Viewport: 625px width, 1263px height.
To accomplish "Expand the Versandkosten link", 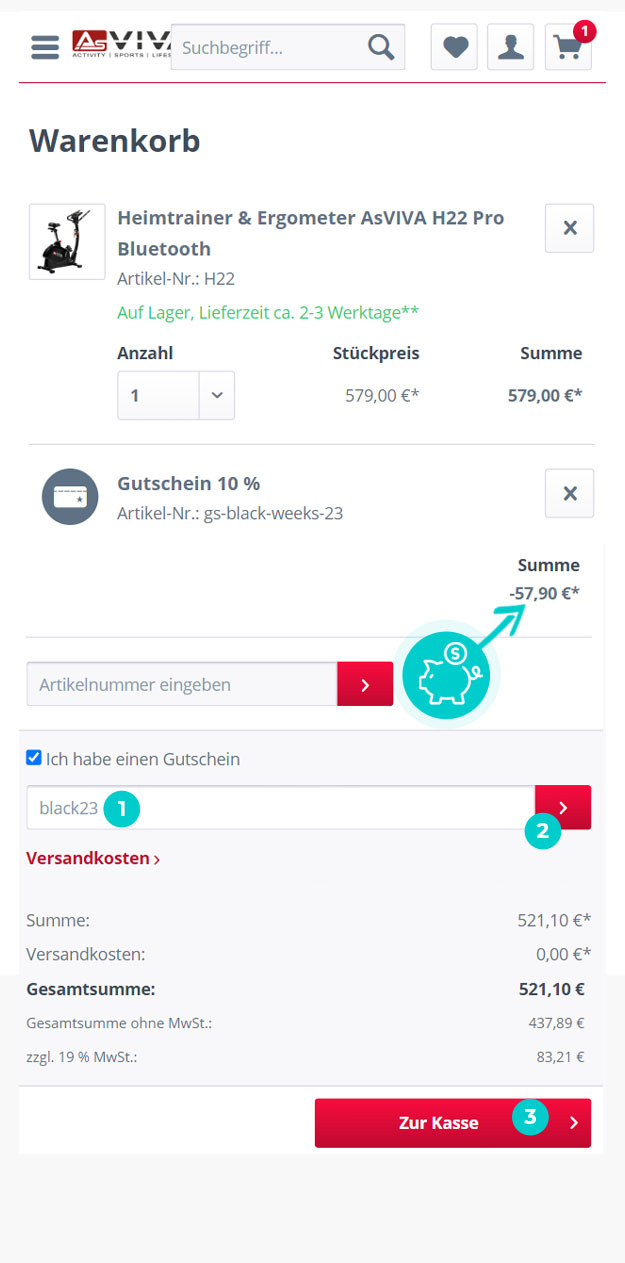I will point(93,858).
